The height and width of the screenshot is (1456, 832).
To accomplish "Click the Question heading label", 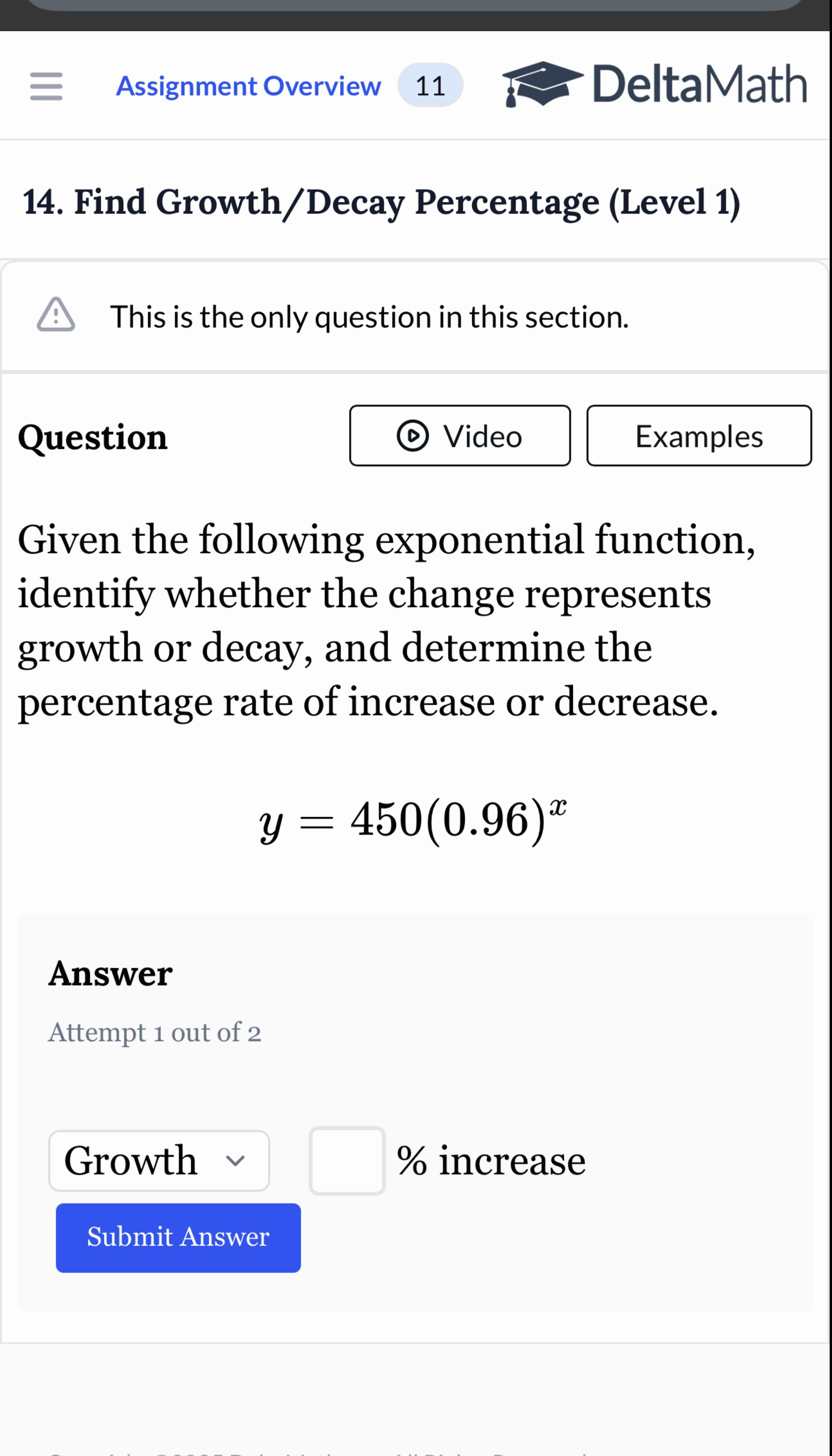I will (x=93, y=437).
